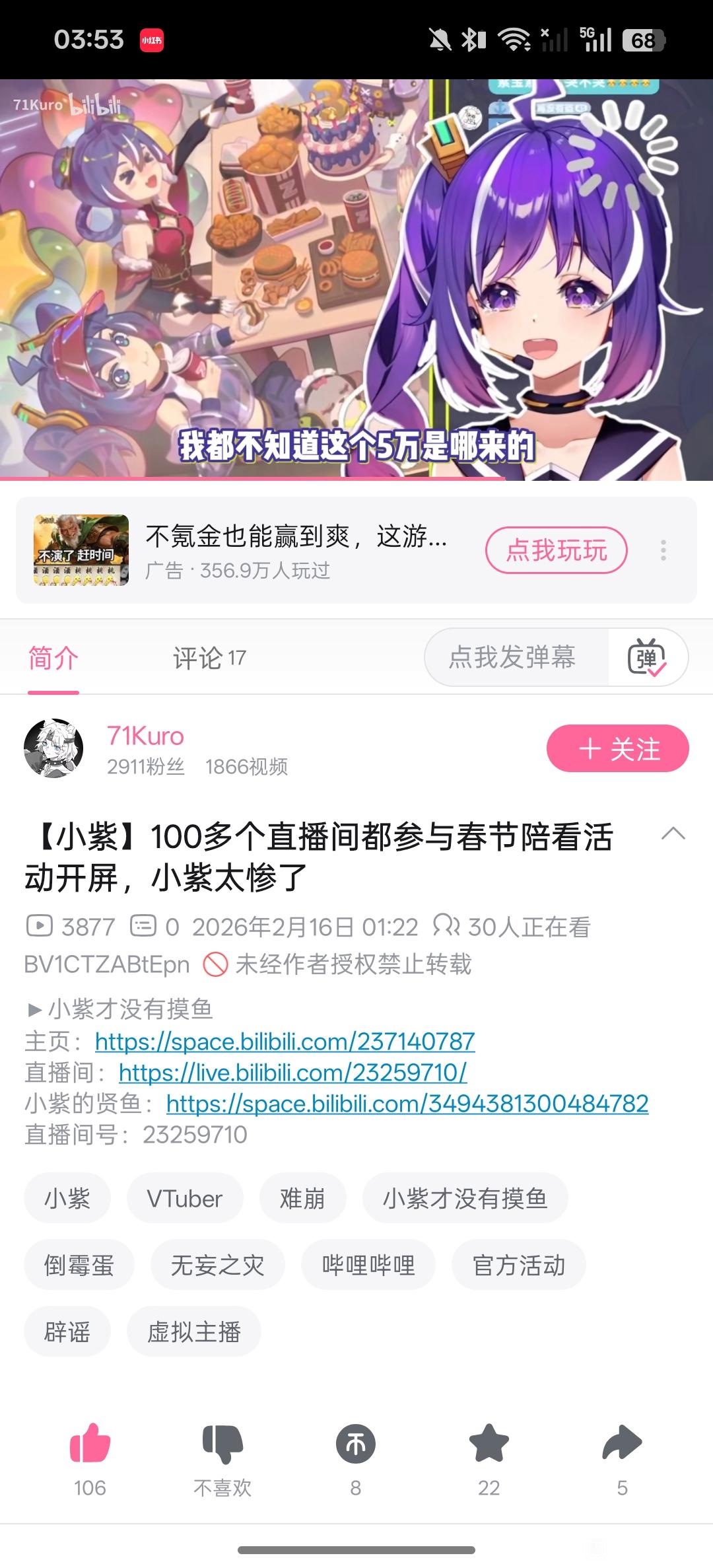
Task: Open 71Kuro's profile avatar
Action: click(x=53, y=748)
